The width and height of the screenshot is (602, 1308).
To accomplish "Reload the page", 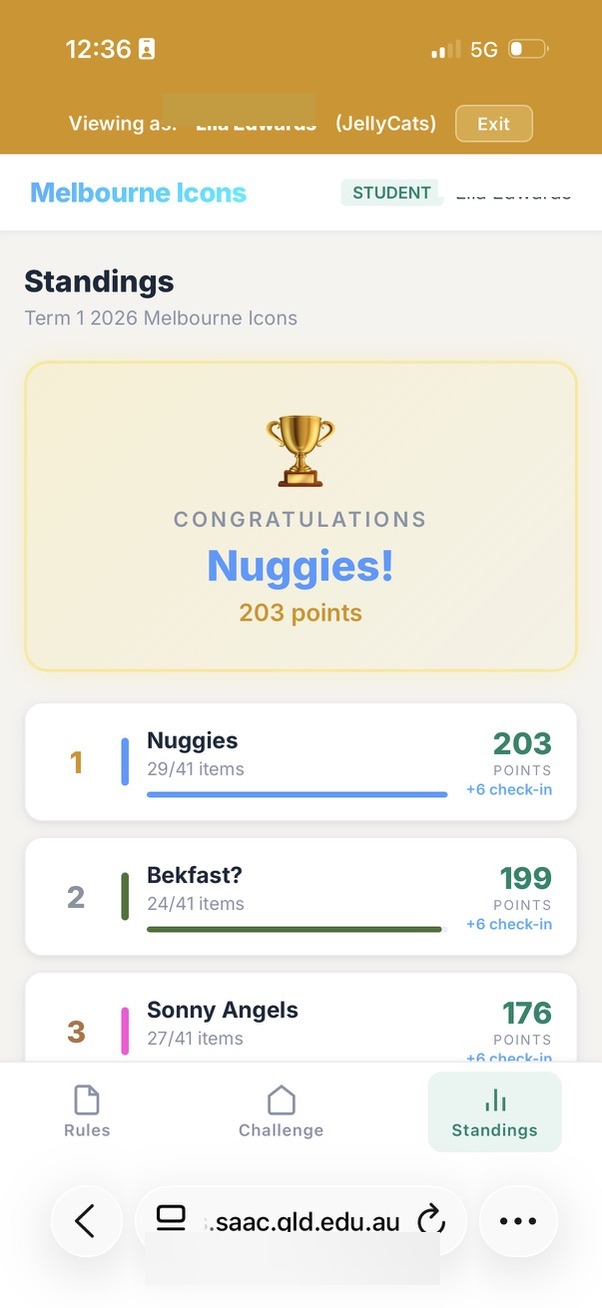I will 430,1220.
